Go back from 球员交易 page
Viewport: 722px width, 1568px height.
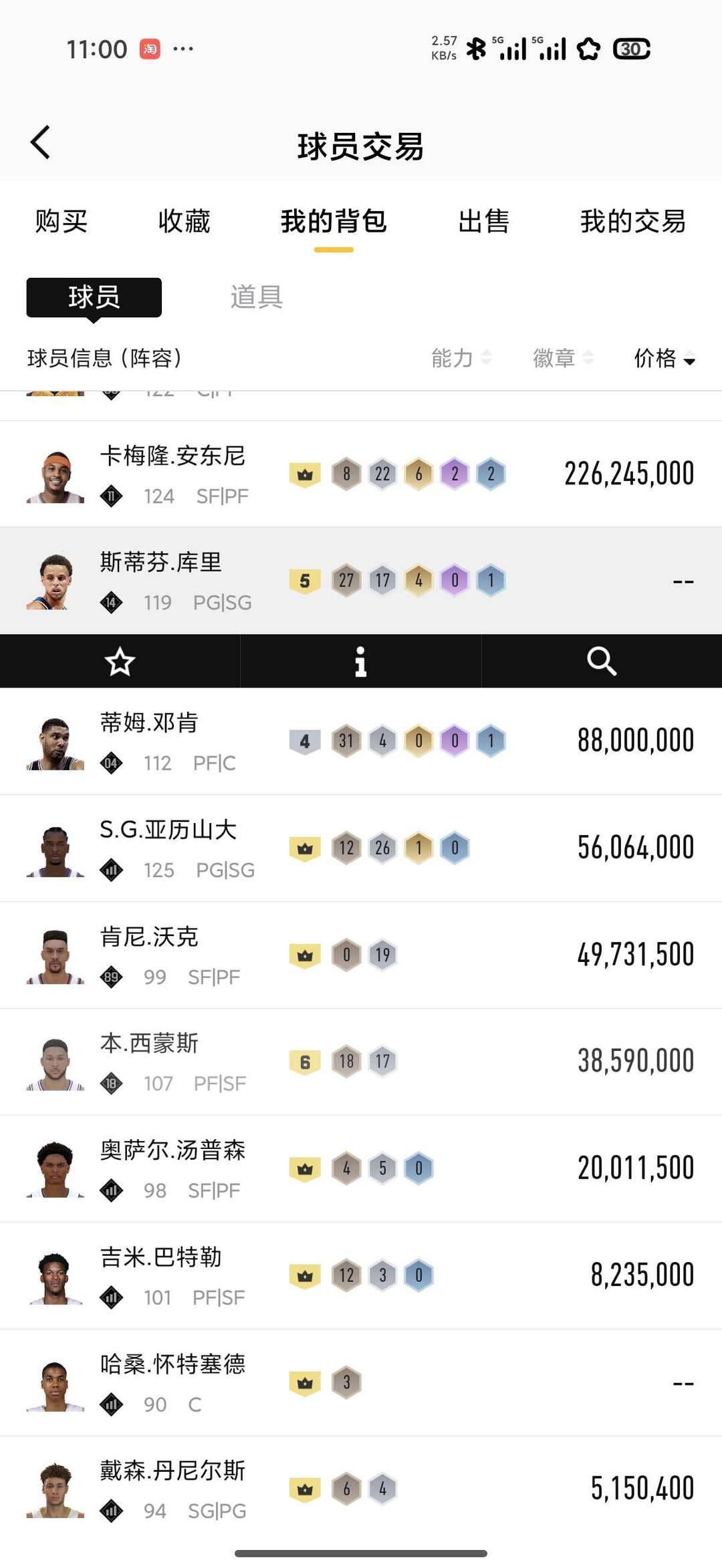tap(41, 143)
